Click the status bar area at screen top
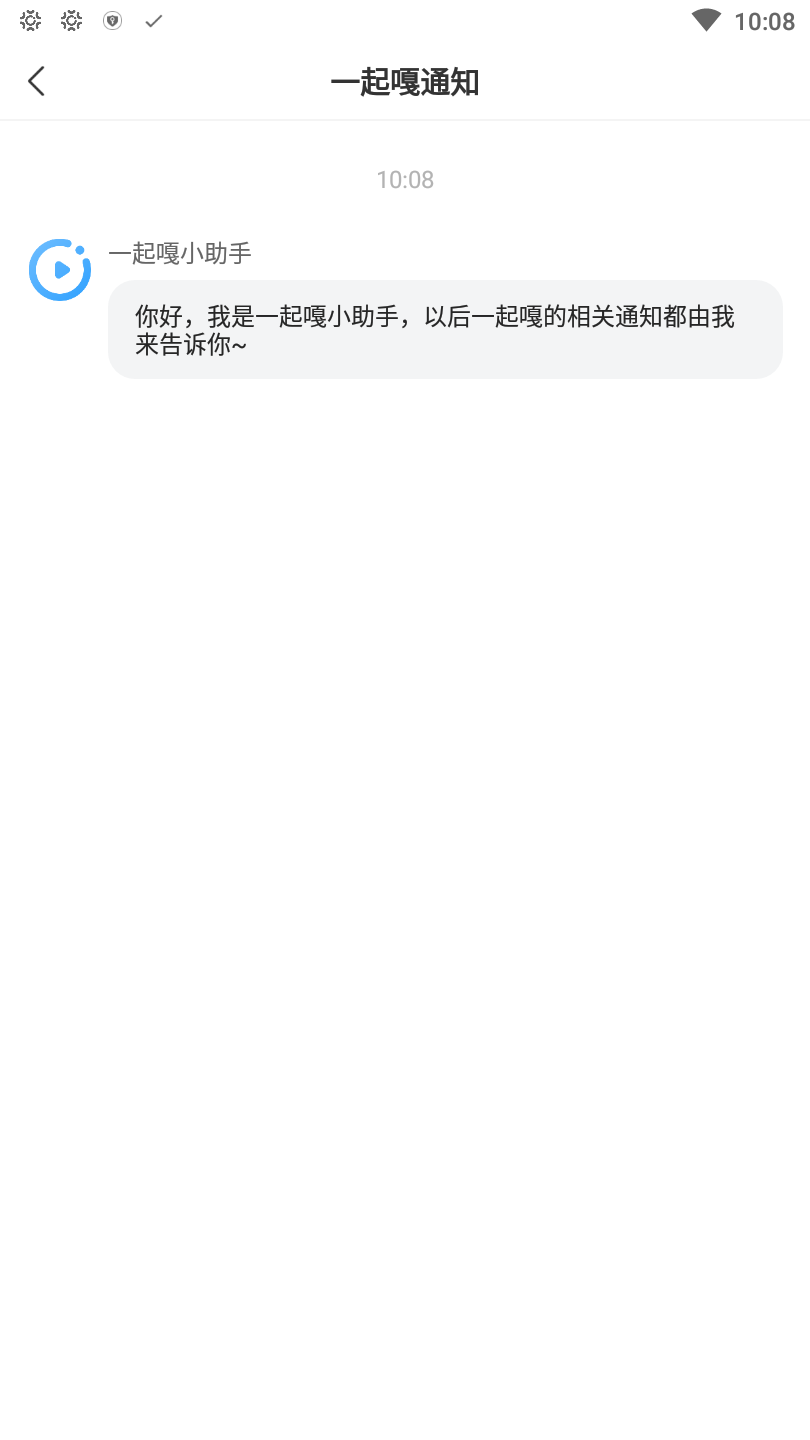This screenshot has height=1440, width=810. pos(405,20)
